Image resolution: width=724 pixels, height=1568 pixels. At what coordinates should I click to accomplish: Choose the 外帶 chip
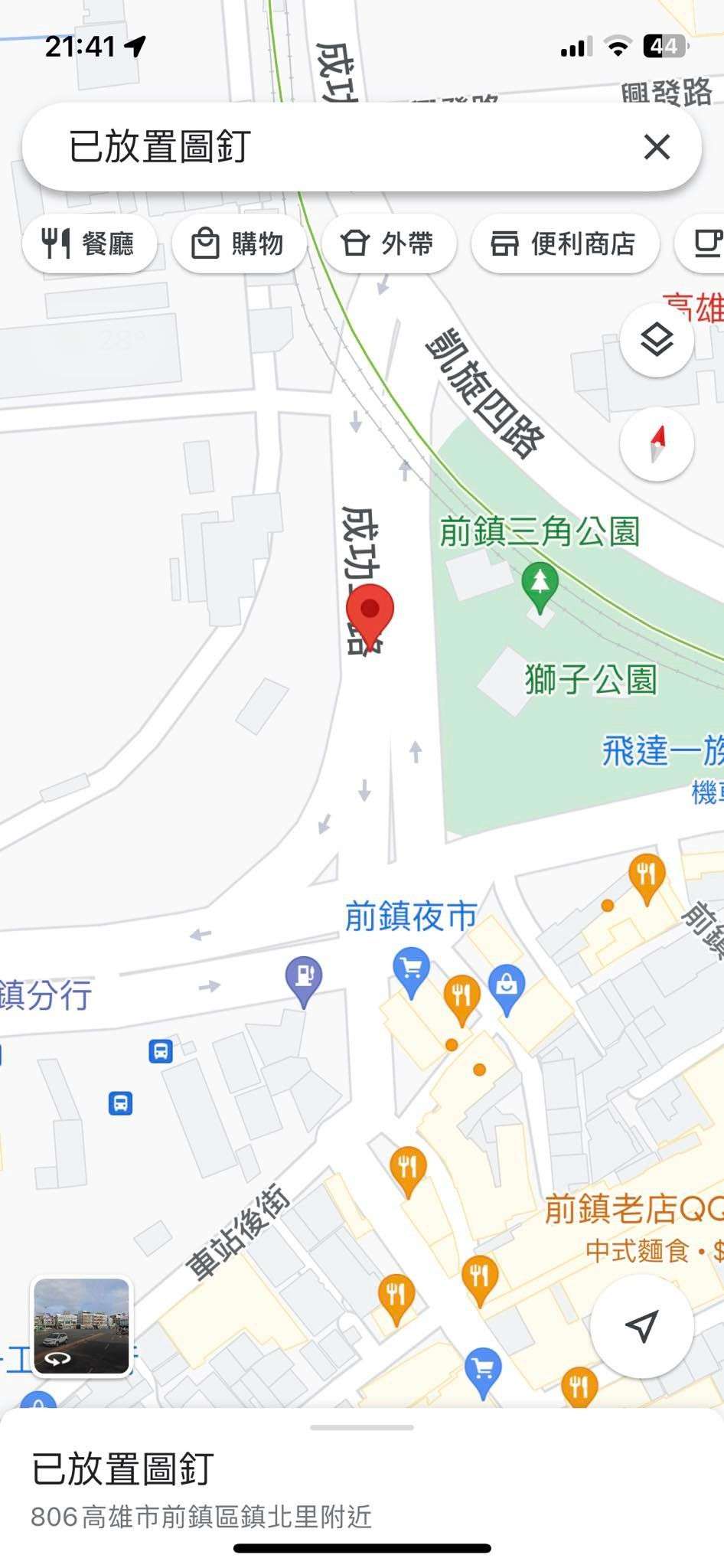point(389,244)
